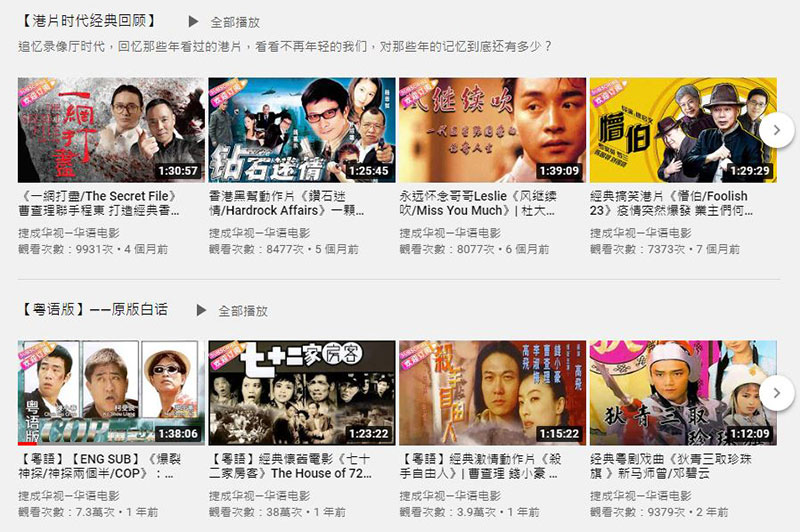Open the video 爆裂神探/COP with ENG SUB
800x532 pixels.
point(108,392)
